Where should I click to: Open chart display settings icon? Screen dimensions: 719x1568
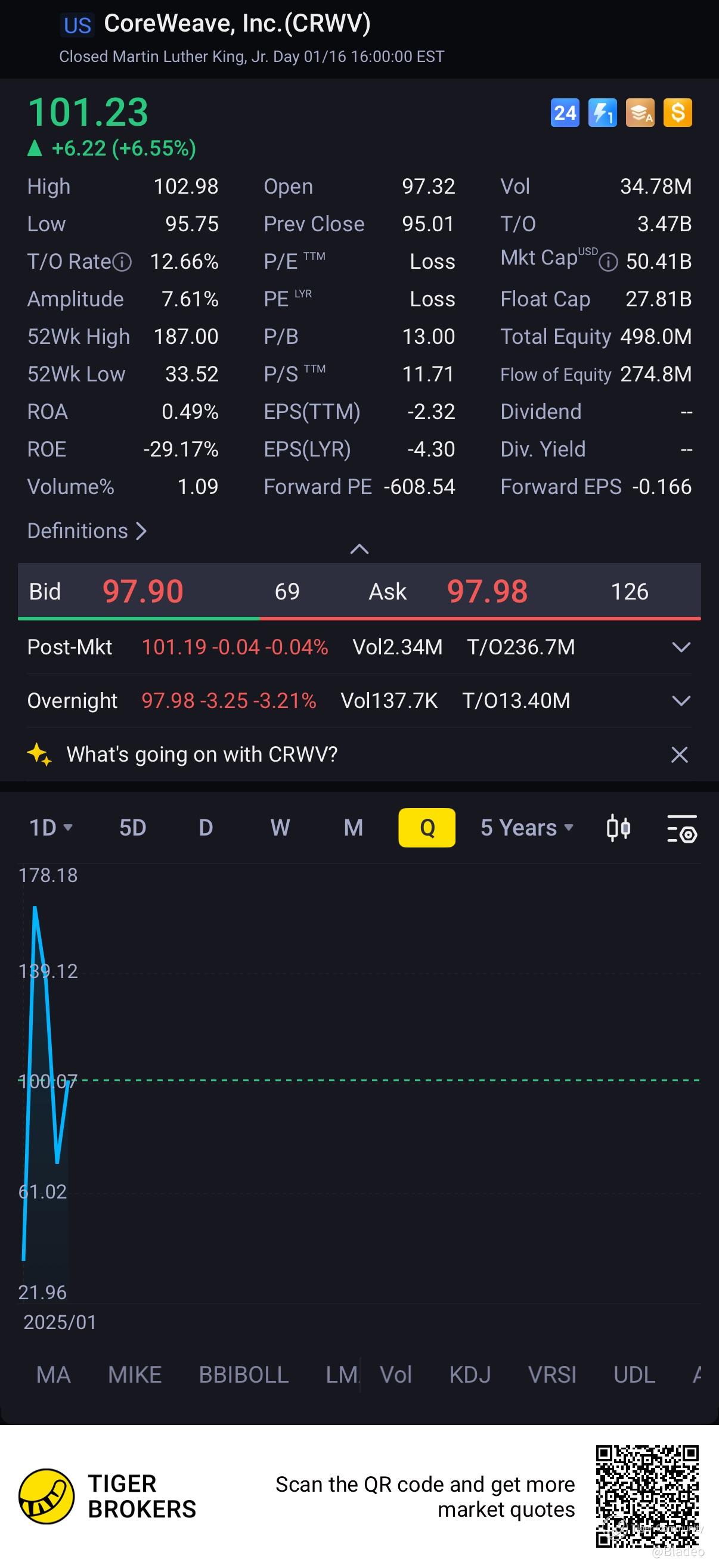click(682, 829)
